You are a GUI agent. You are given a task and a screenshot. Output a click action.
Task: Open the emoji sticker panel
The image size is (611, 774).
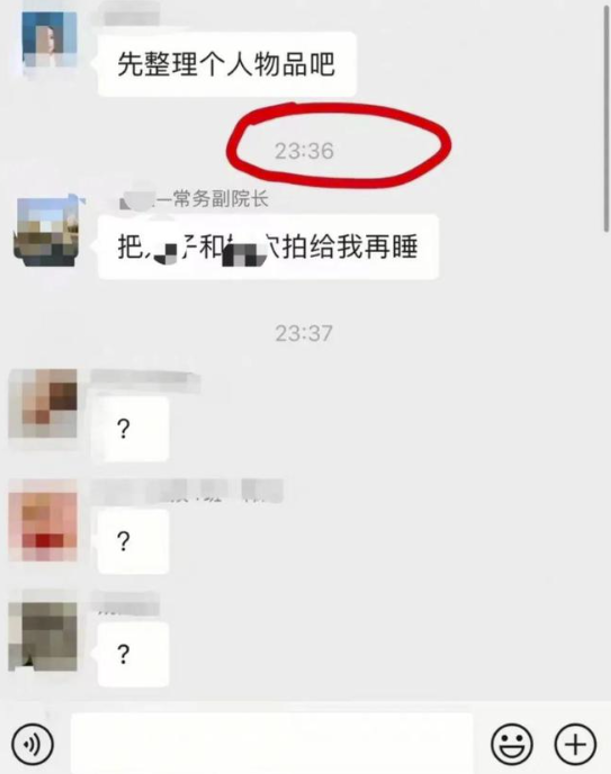point(511,744)
